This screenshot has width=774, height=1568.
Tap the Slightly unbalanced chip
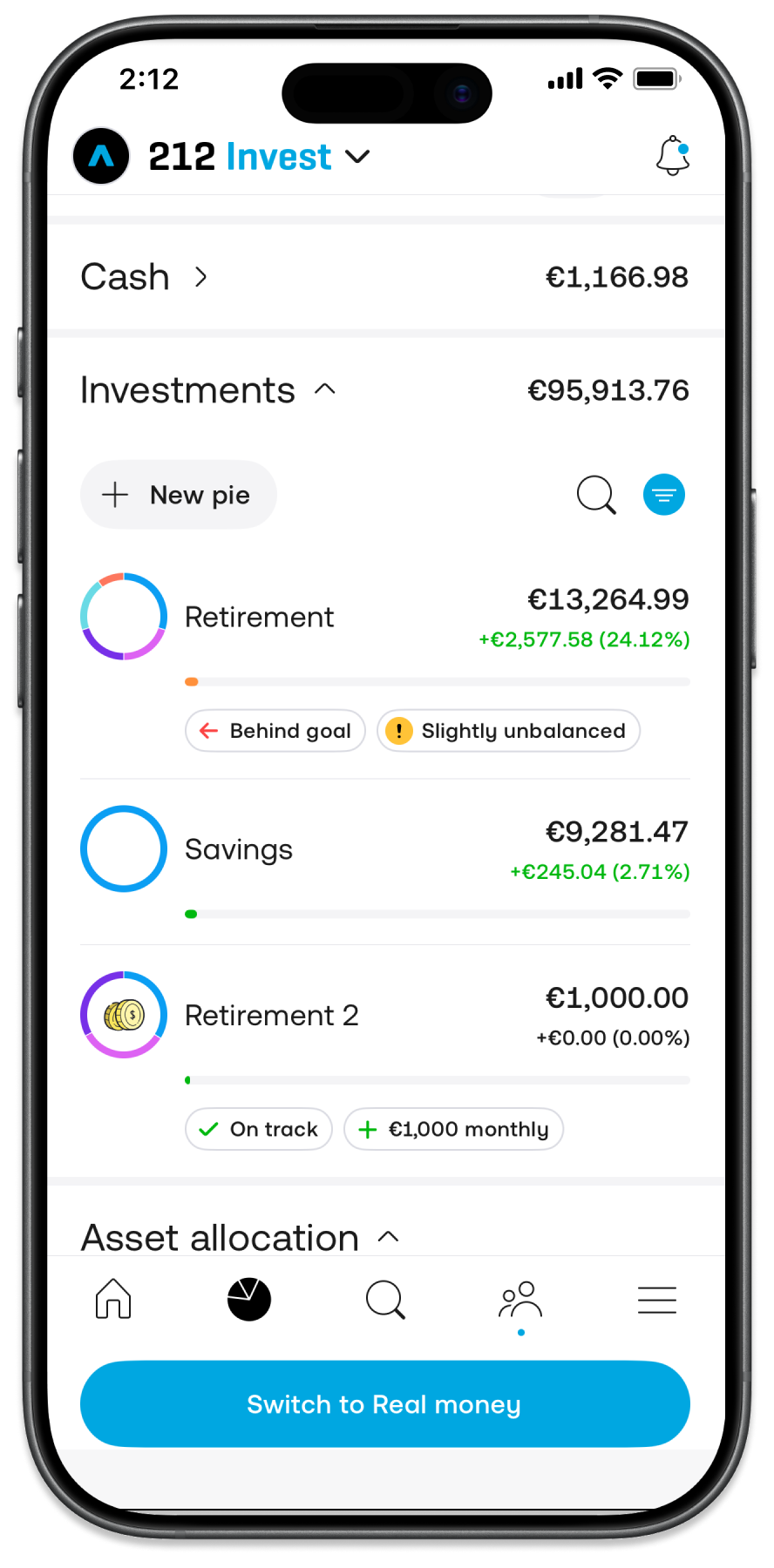click(508, 731)
